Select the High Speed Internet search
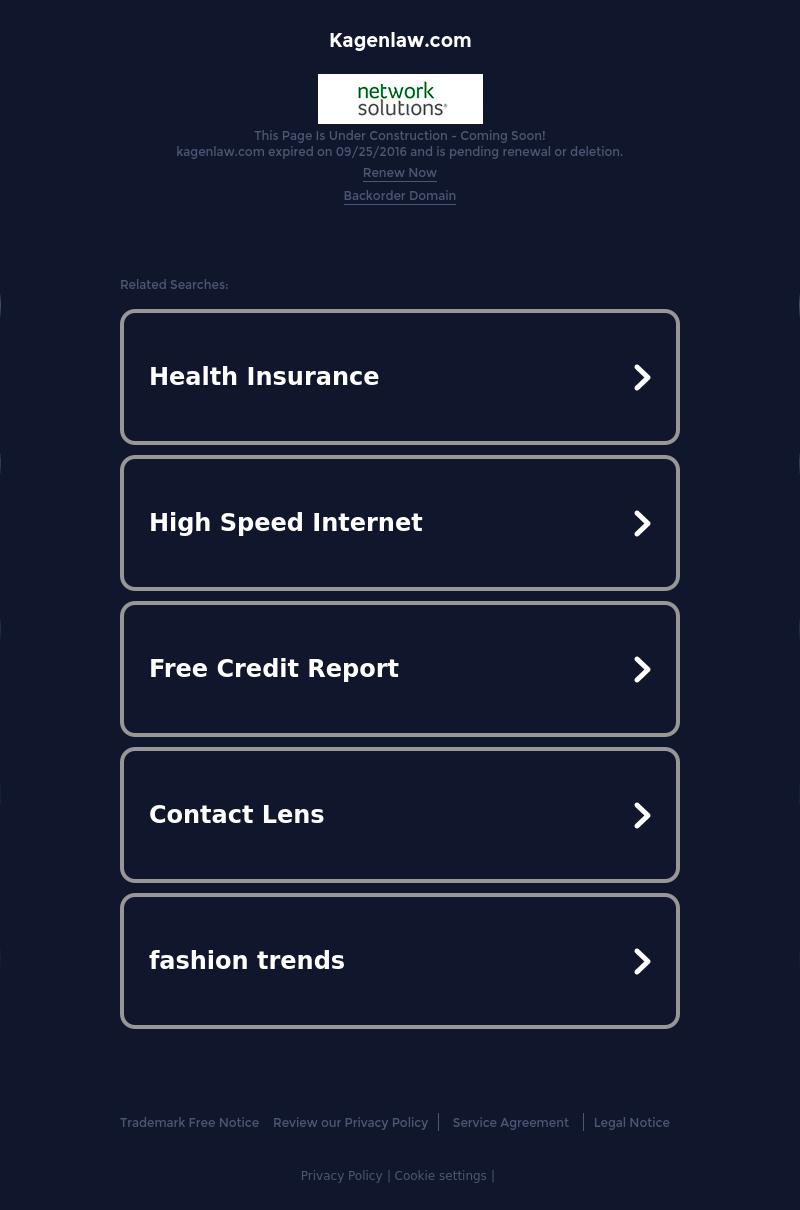 (x=400, y=523)
